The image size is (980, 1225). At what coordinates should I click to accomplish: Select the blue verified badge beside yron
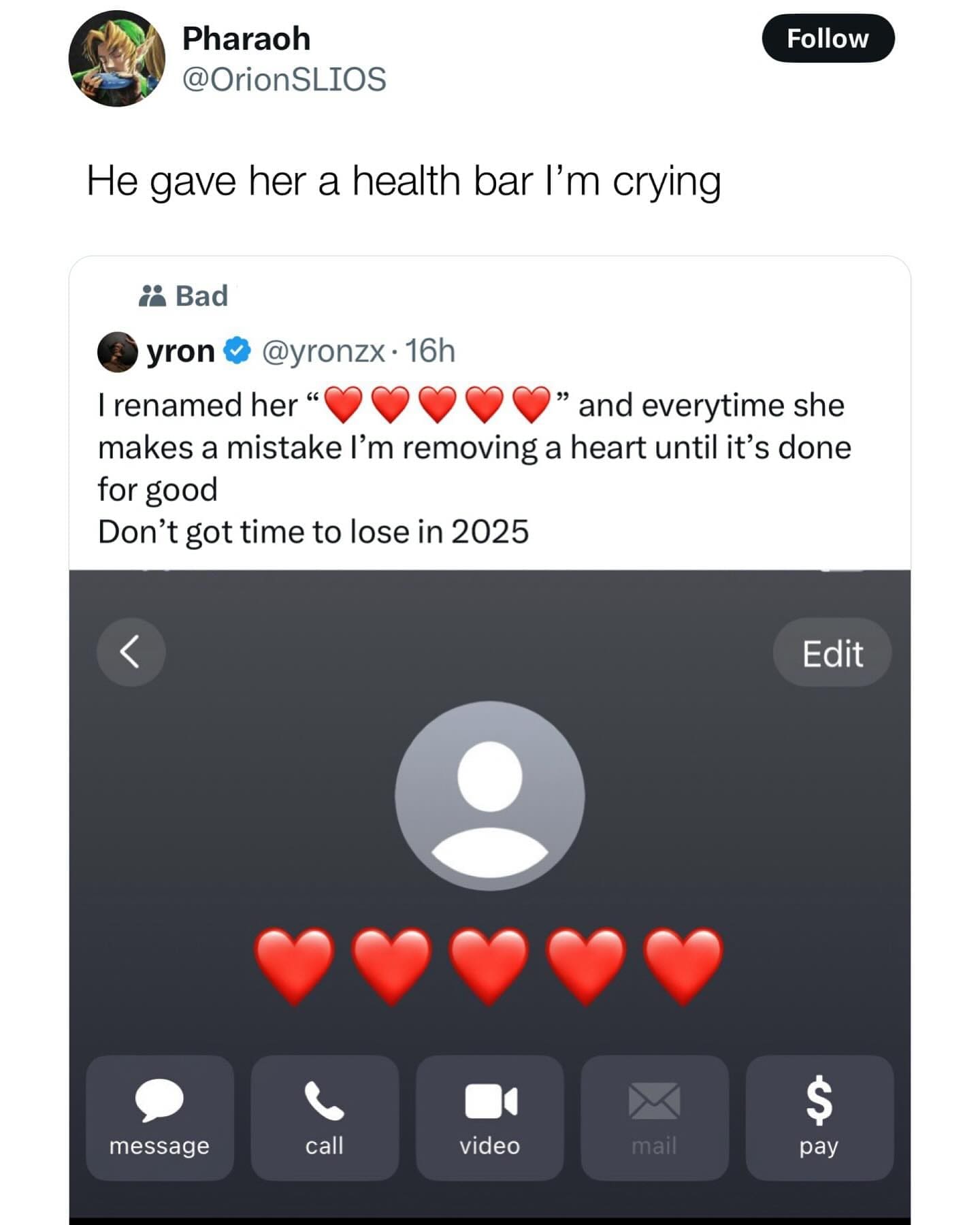(x=238, y=353)
